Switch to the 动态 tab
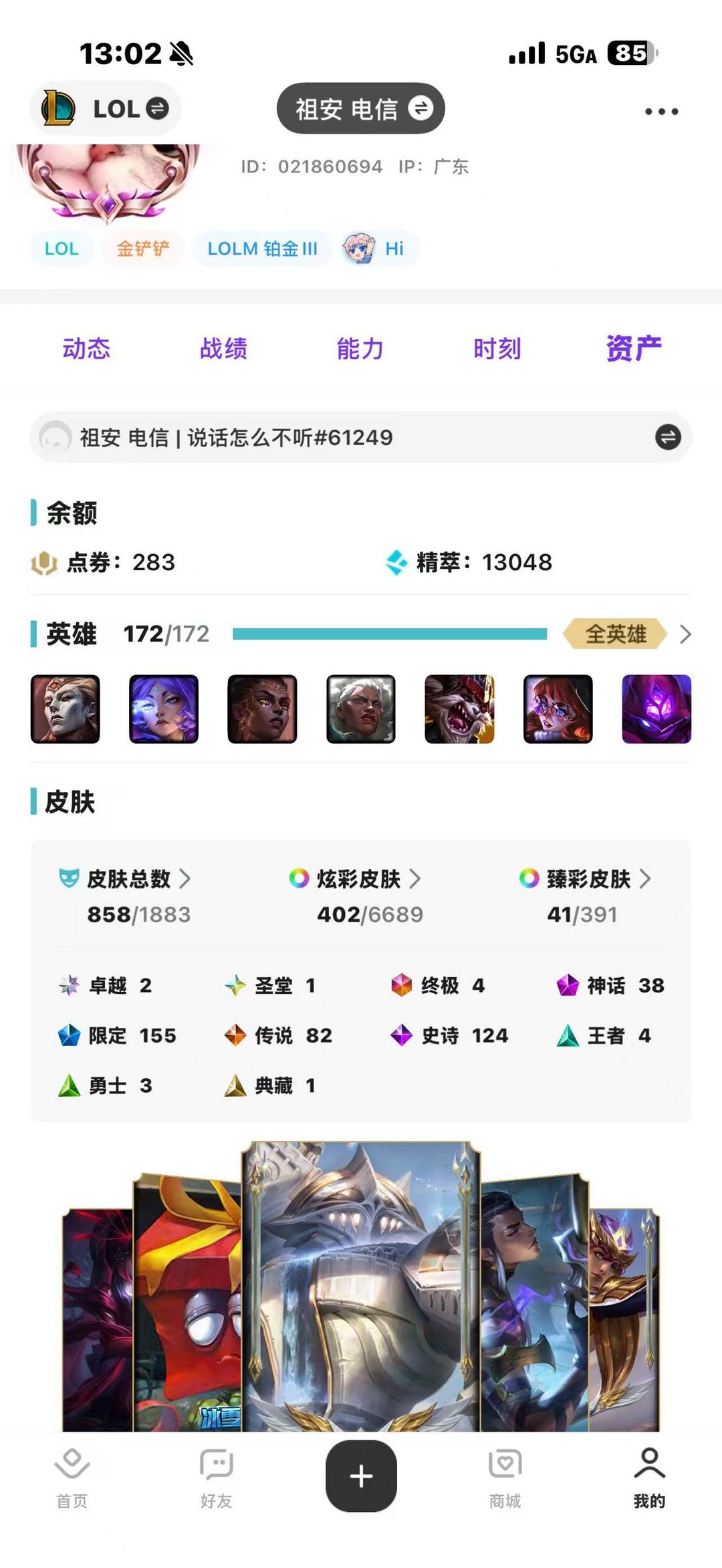Viewport: 722px width, 1568px height. (x=86, y=349)
